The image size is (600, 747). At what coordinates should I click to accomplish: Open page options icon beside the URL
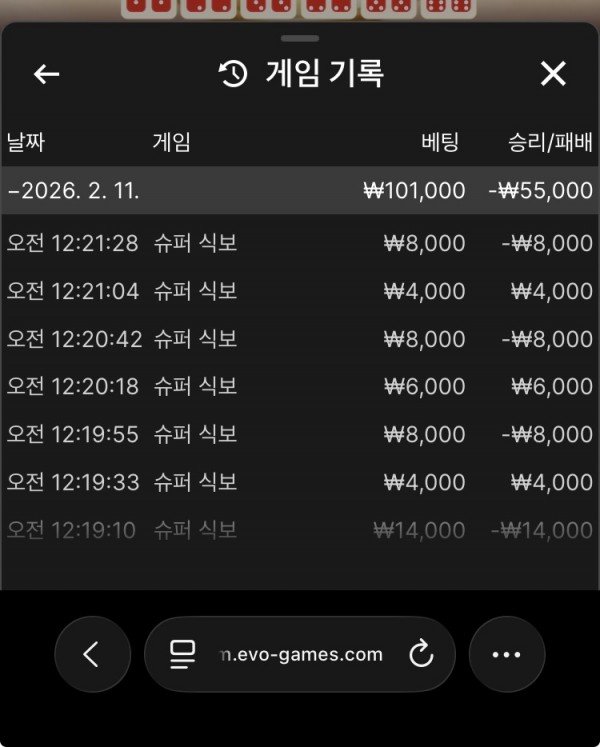[182, 655]
